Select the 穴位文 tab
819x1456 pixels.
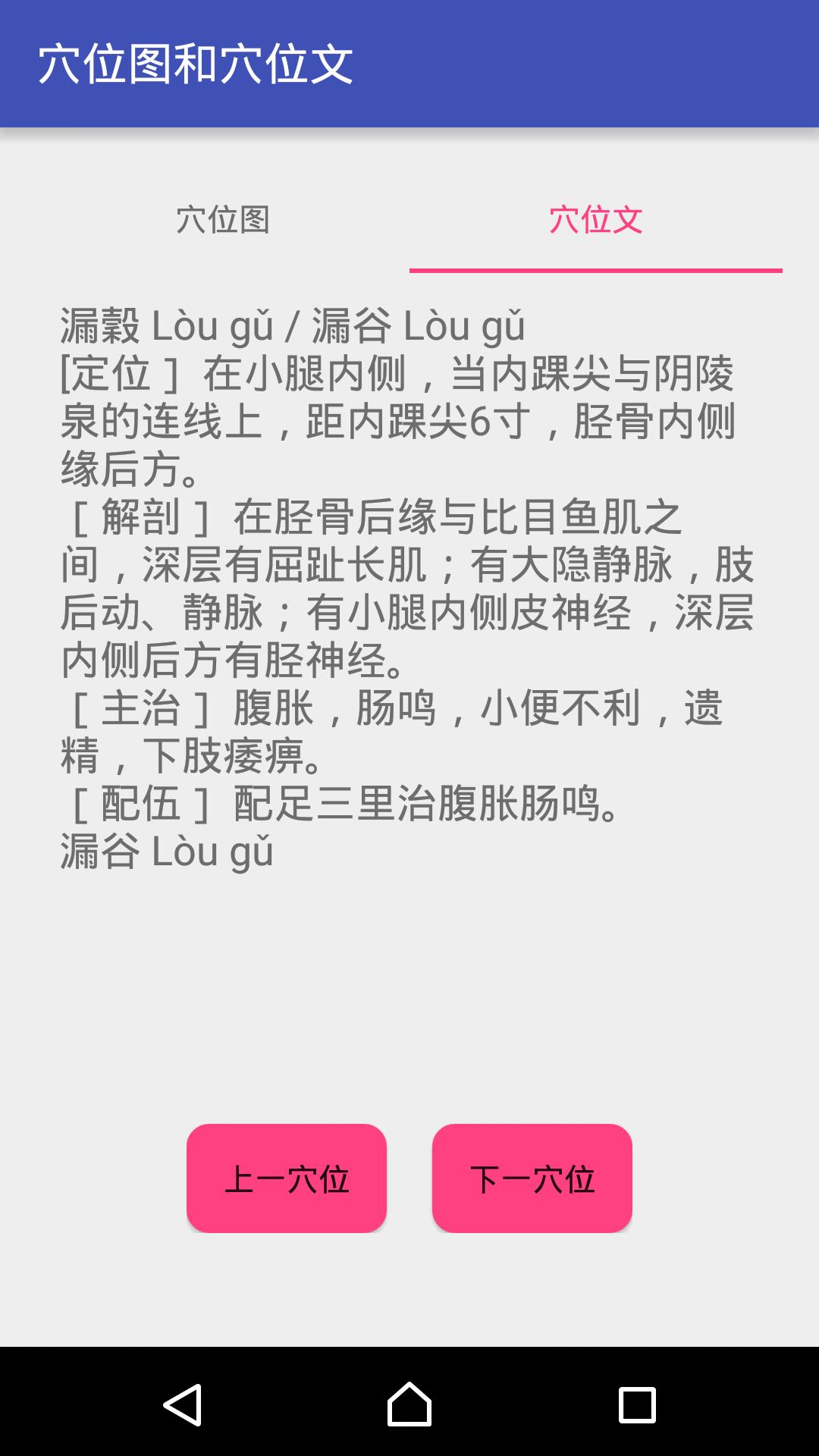click(x=595, y=220)
